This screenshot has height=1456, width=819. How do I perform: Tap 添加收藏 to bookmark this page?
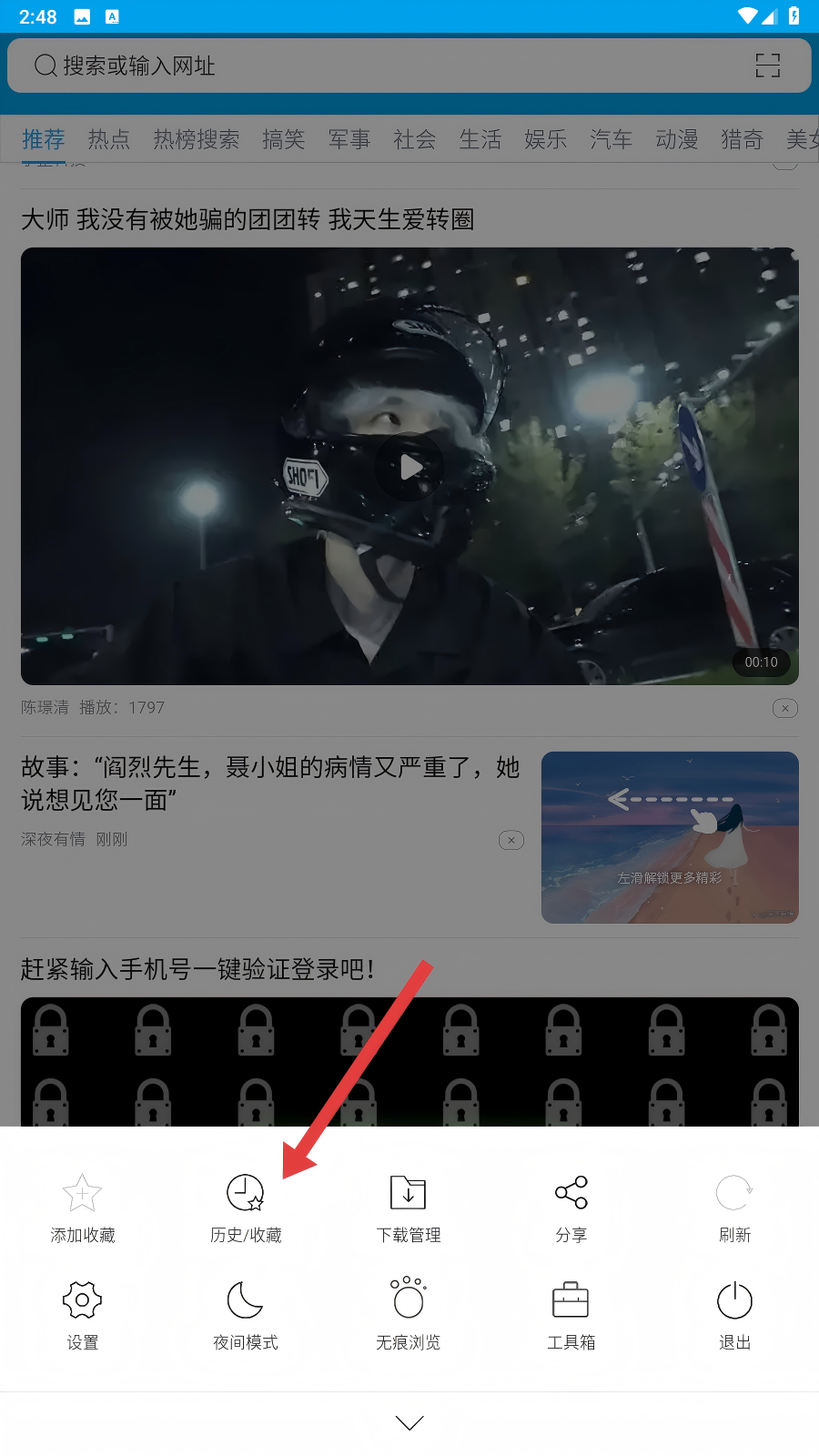tap(82, 1208)
